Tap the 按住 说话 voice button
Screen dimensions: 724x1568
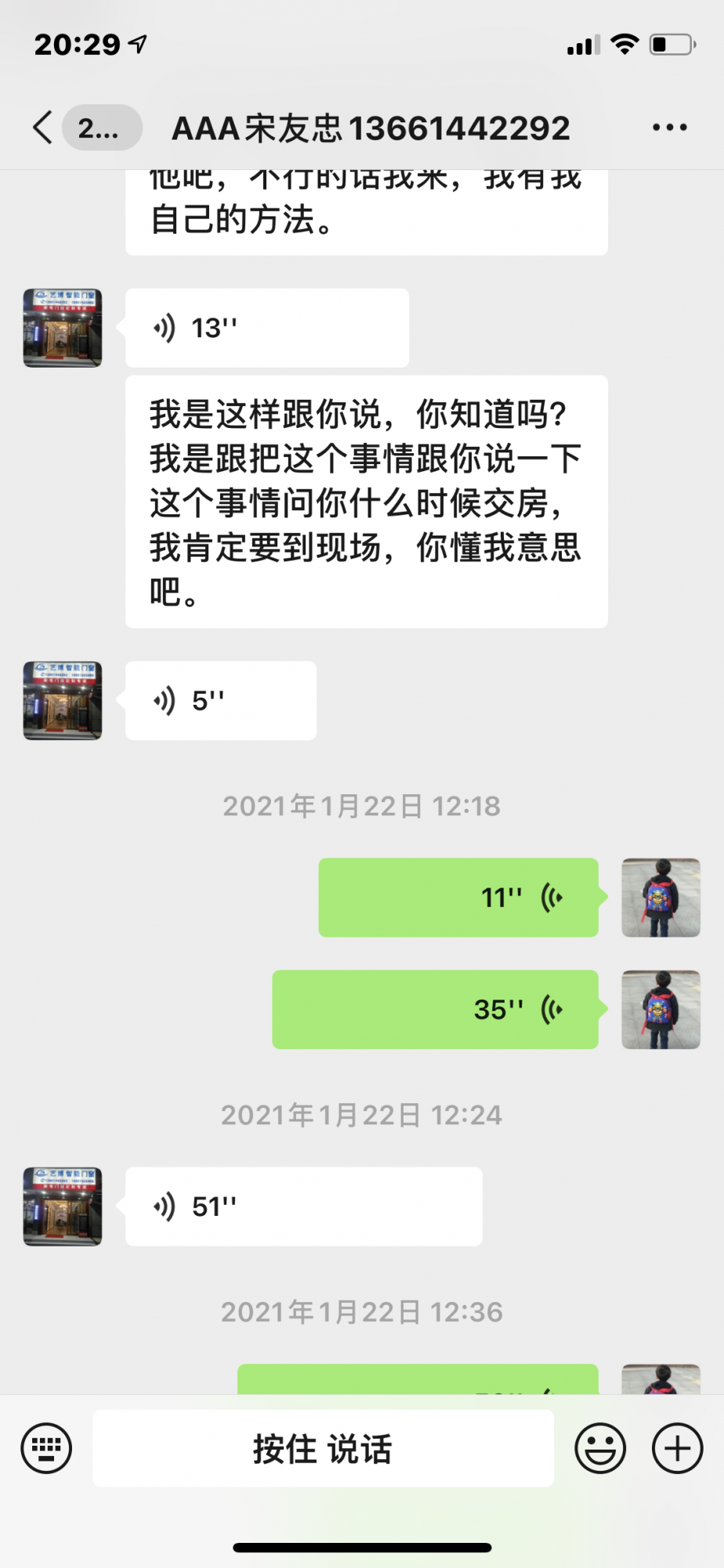click(x=323, y=1448)
